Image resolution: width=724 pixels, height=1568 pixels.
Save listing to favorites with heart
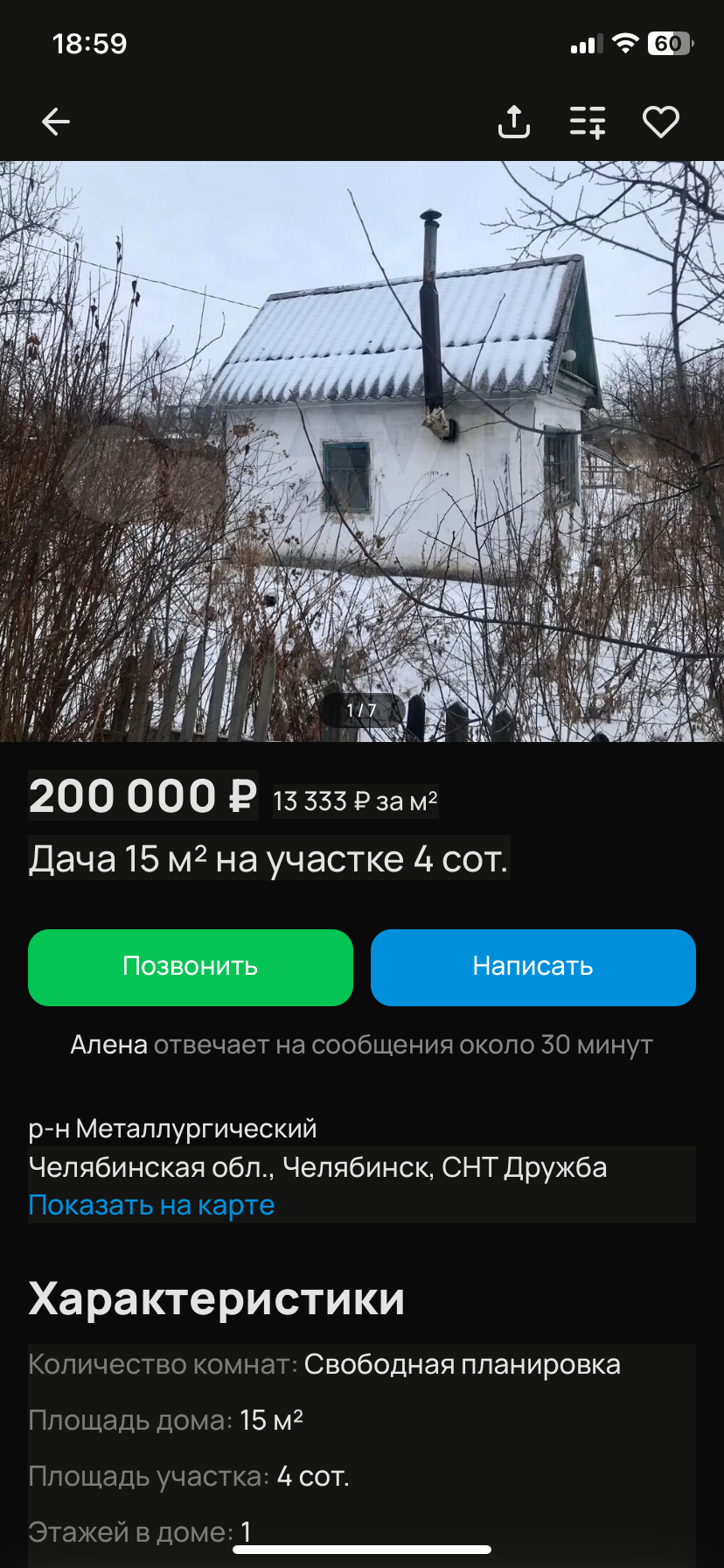tap(661, 122)
